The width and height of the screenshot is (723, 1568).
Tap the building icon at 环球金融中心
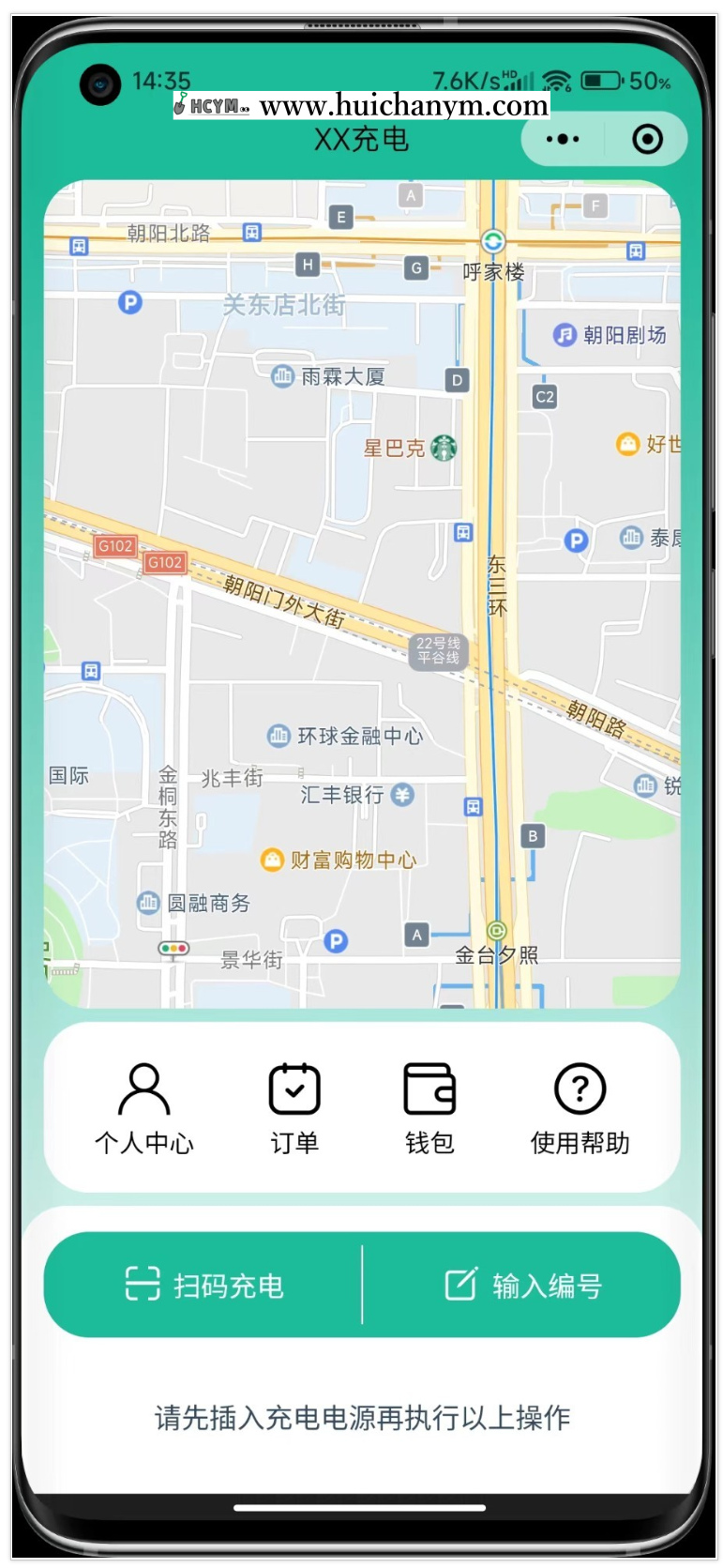click(x=278, y=738)
